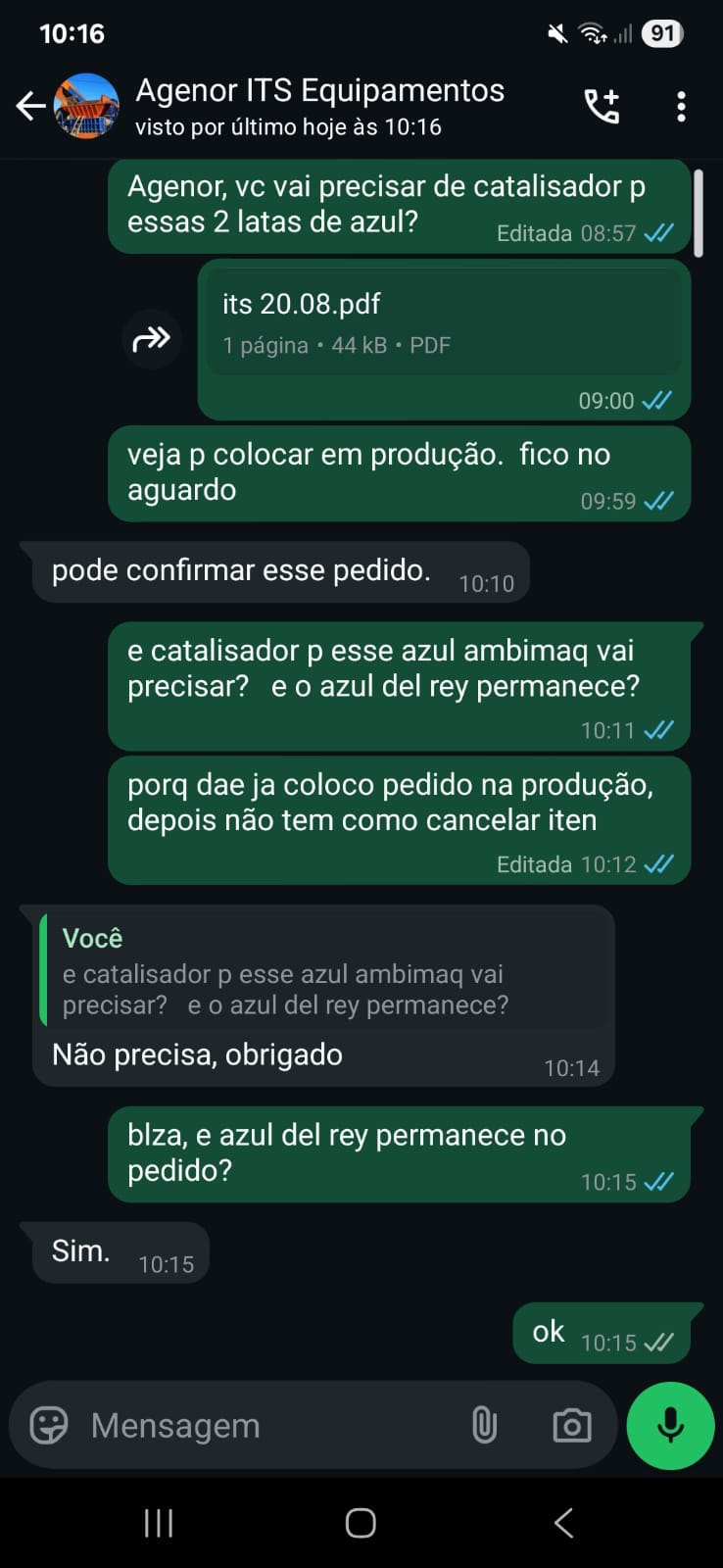Go back to the chat list
This screenshot has width=723, height=1568.
click(x=30, y=106)
